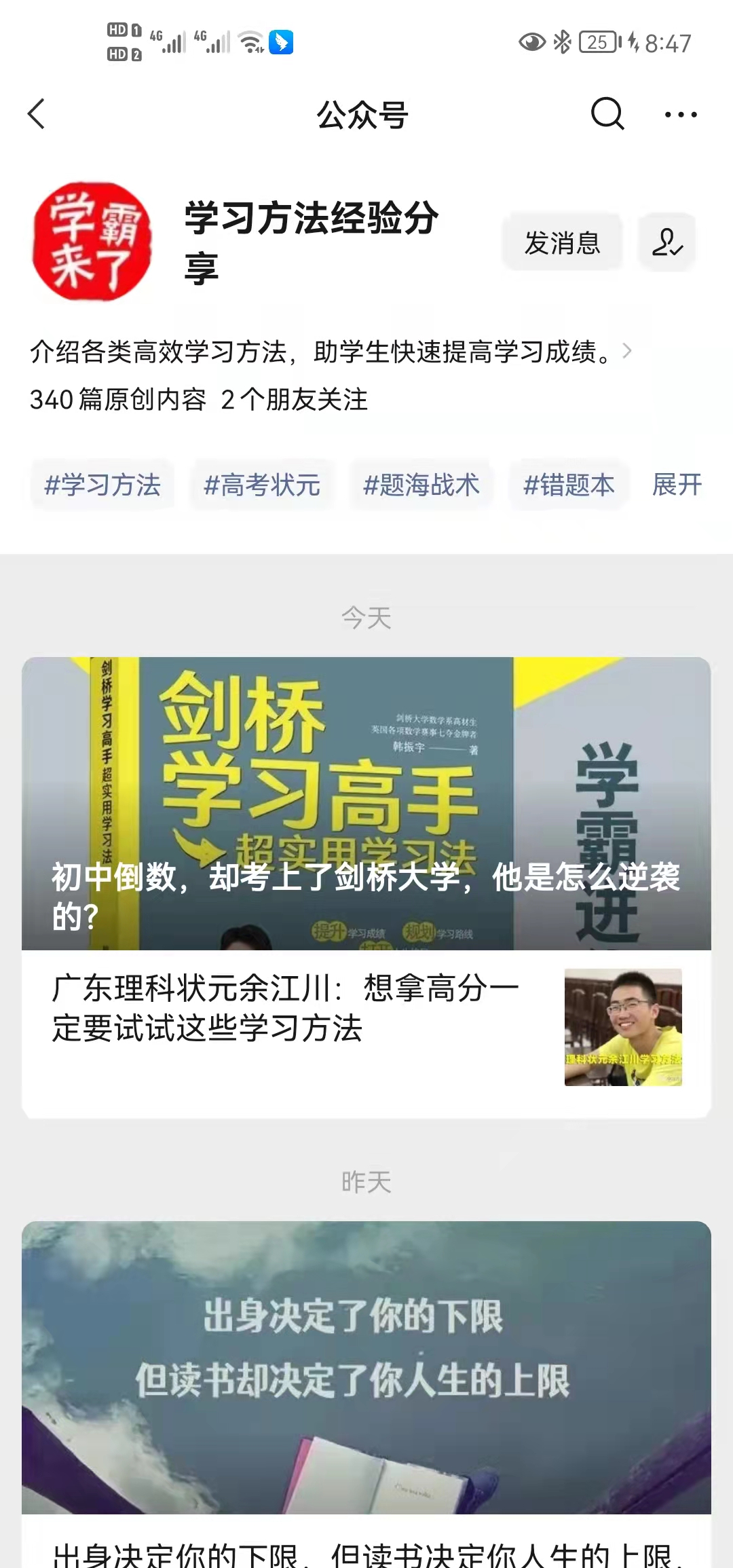Go back using the top-left arrow
The image size is (733, 1568).
coord(37,114)
